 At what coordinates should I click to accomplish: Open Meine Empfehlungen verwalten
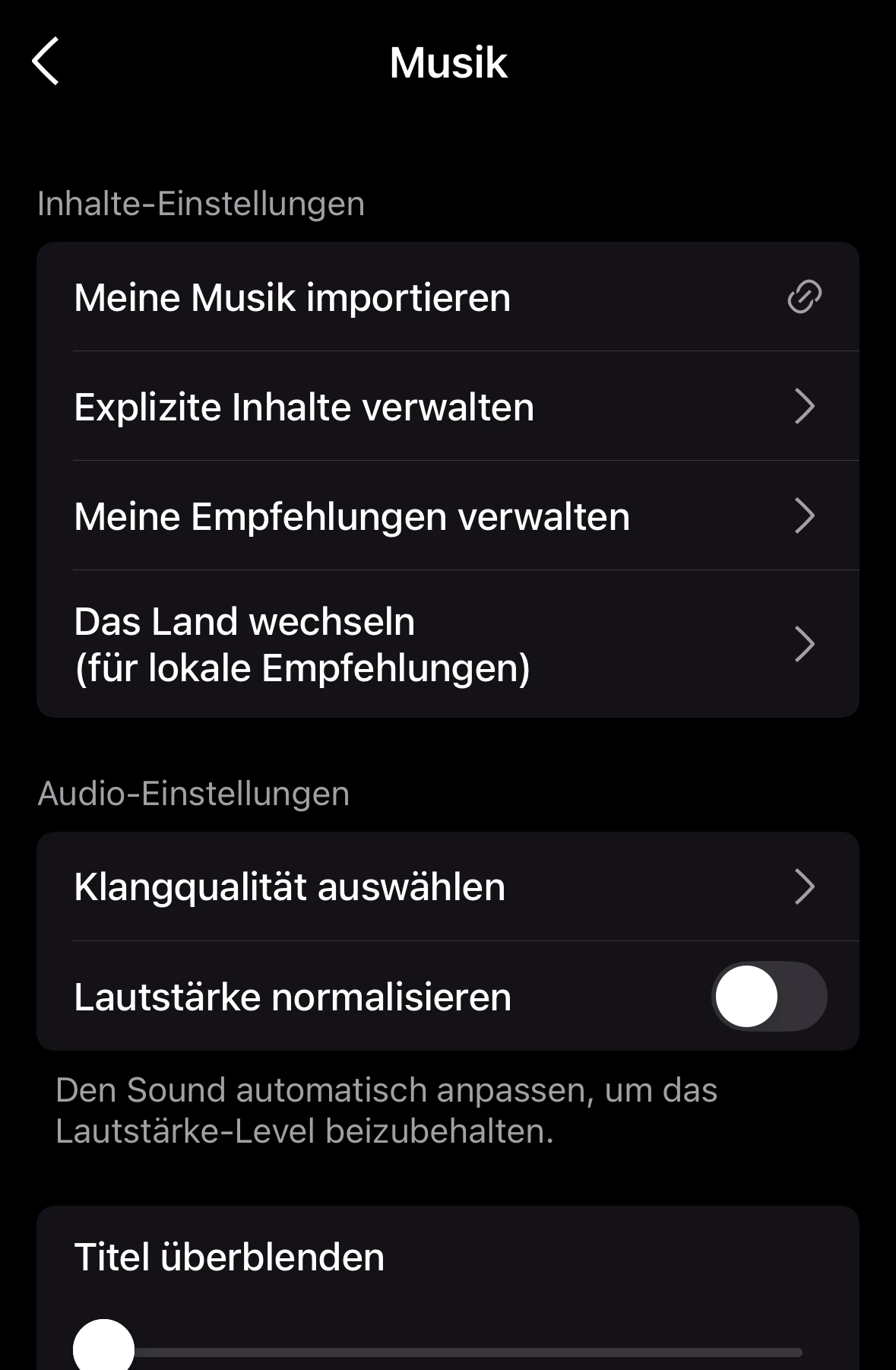[447, 516]
